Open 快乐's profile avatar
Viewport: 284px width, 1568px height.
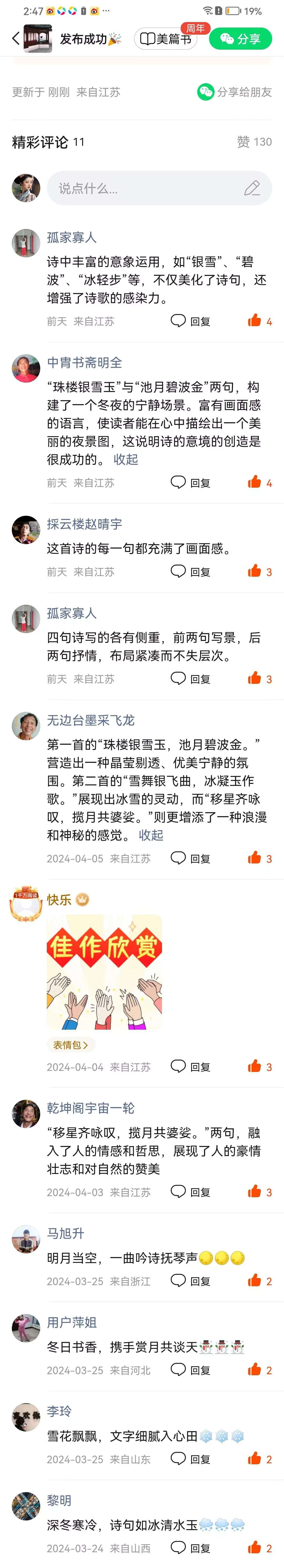(x=26, y=904)
